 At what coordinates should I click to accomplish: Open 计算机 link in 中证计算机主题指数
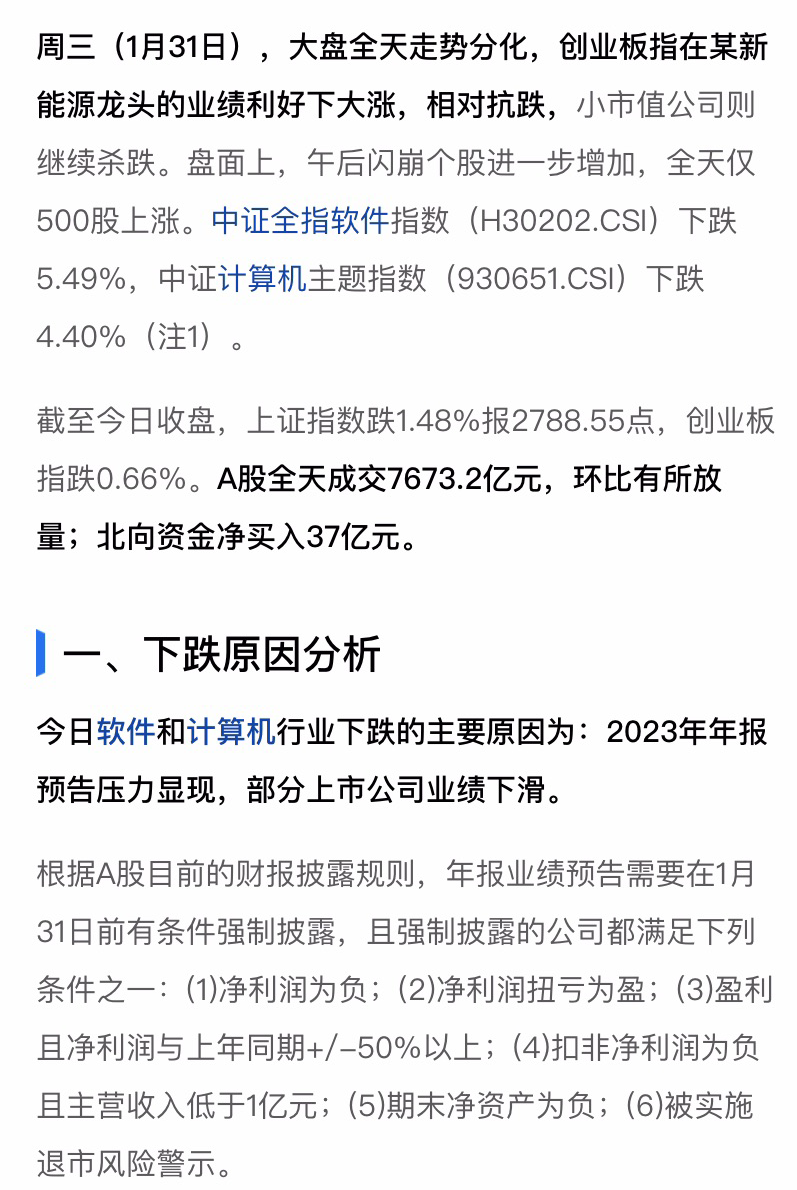coord(263,279)
